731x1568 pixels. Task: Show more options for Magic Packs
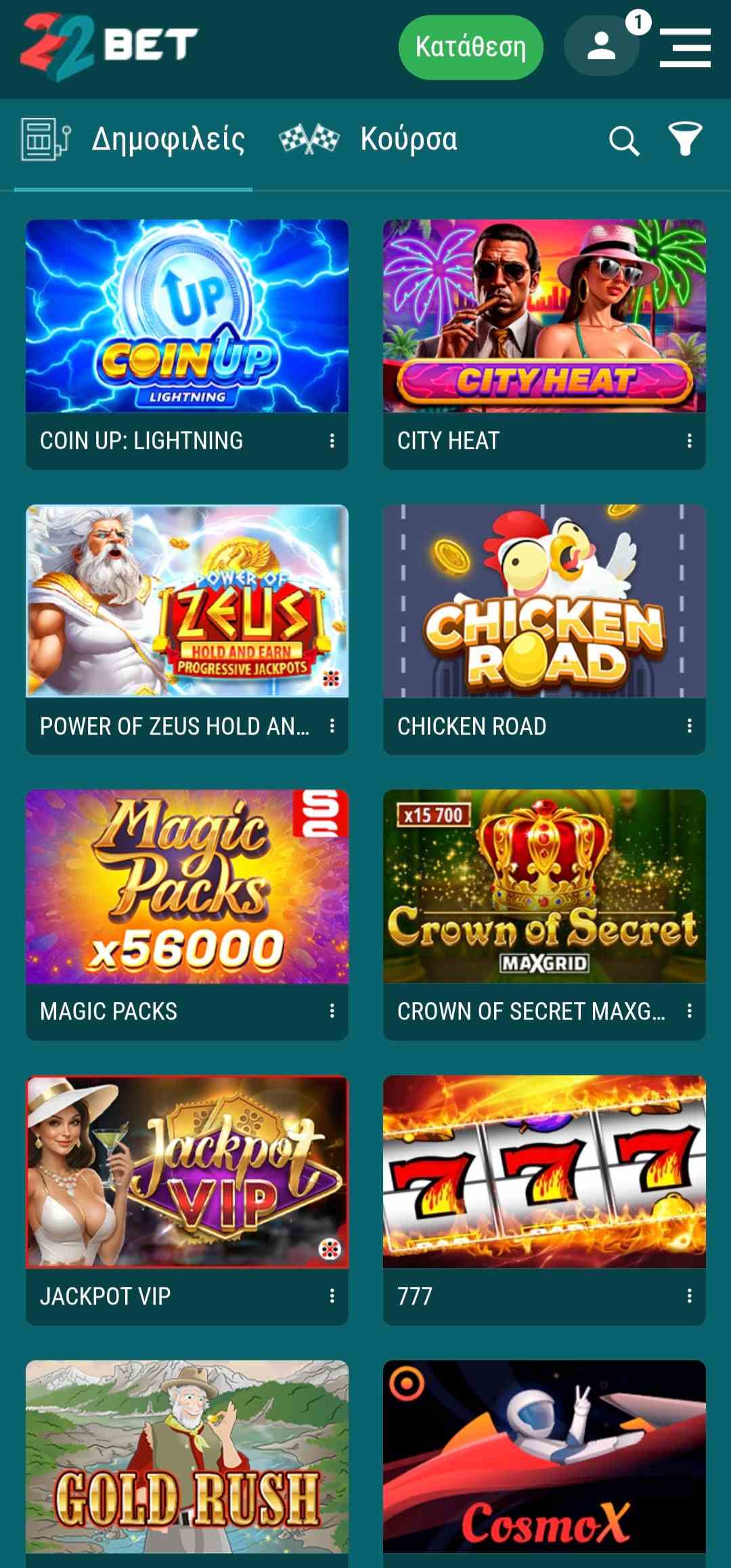(x=332, y=1011)
